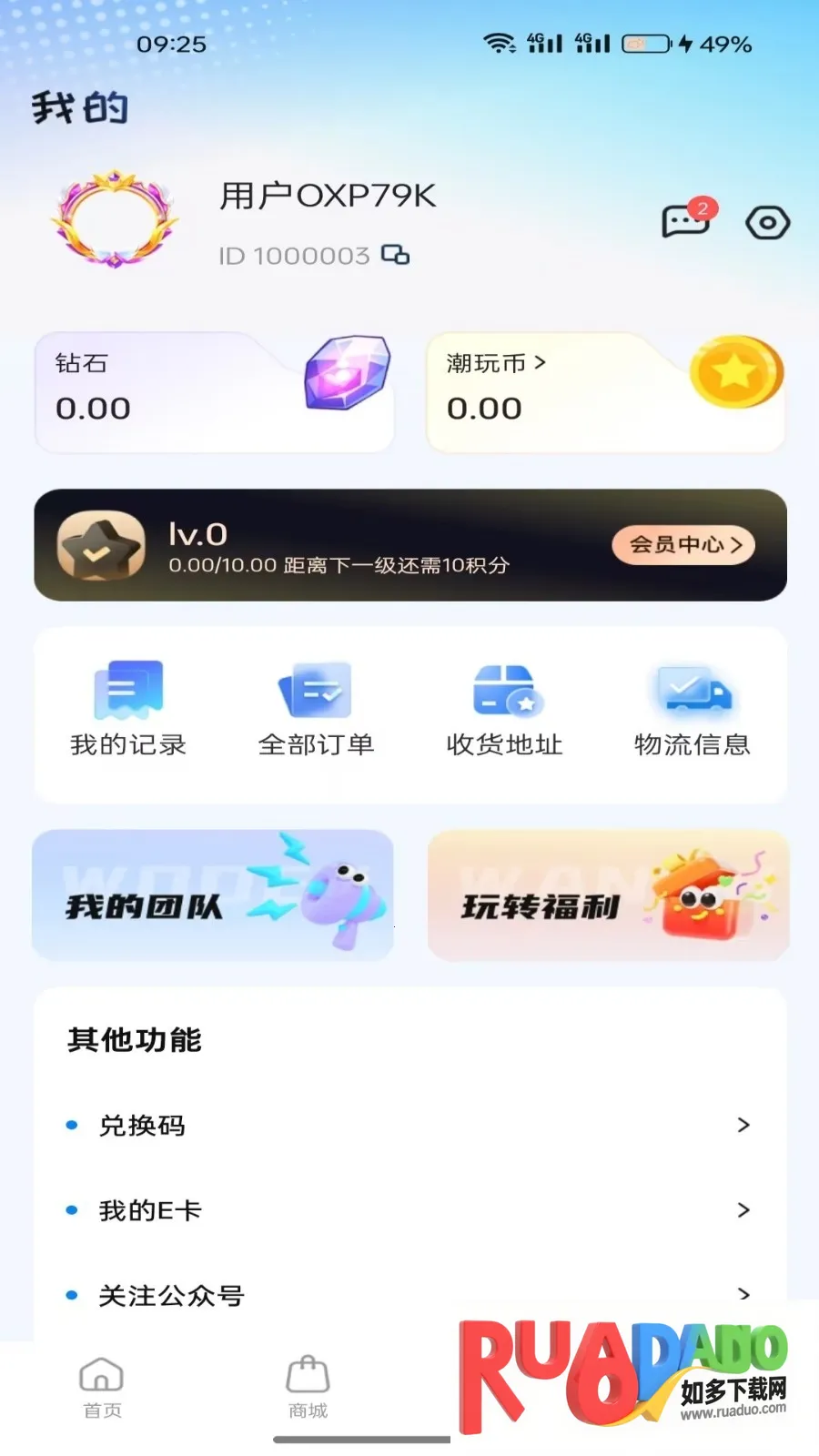819x1456 pixels.
Task: Go to 会员中心
Action: (x=684, y=545)
